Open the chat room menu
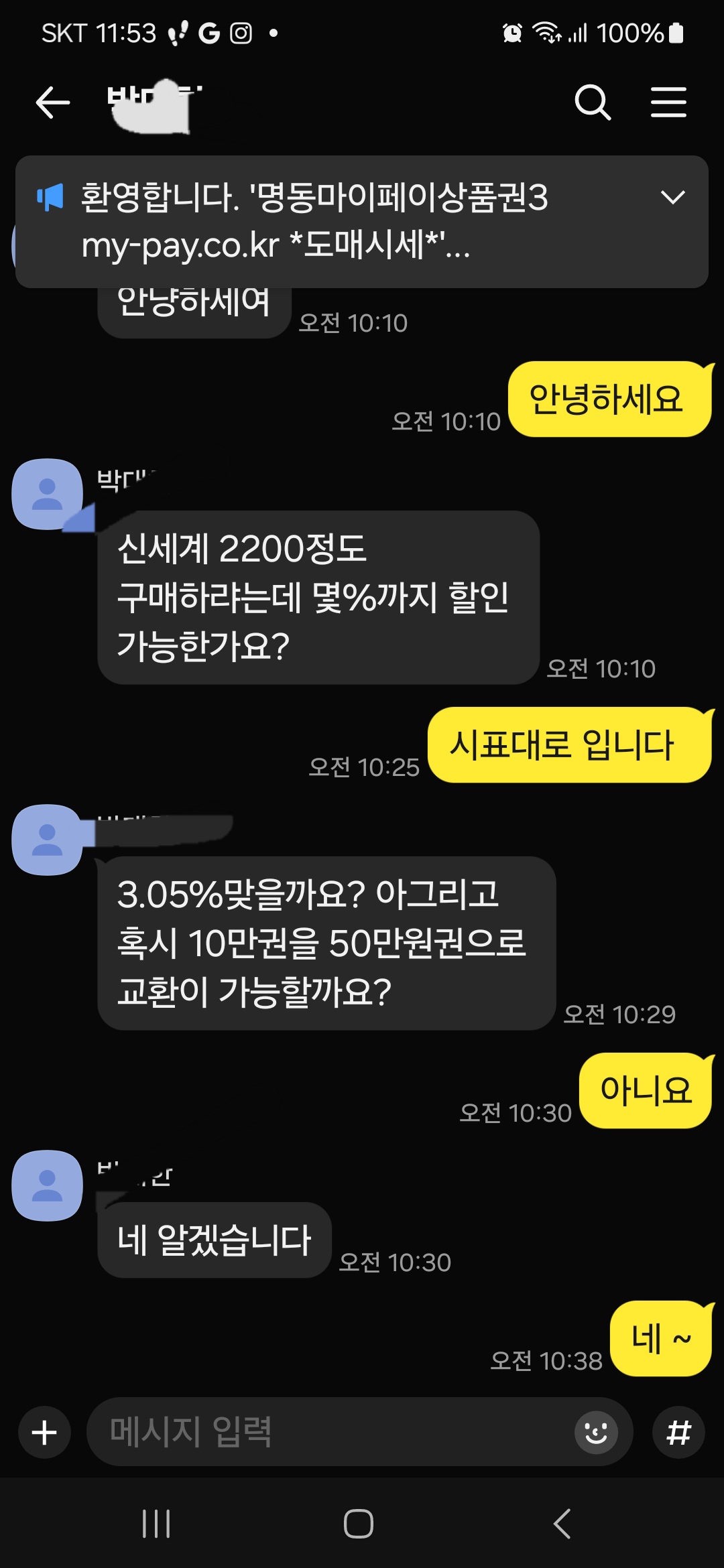 coord(668,103)
